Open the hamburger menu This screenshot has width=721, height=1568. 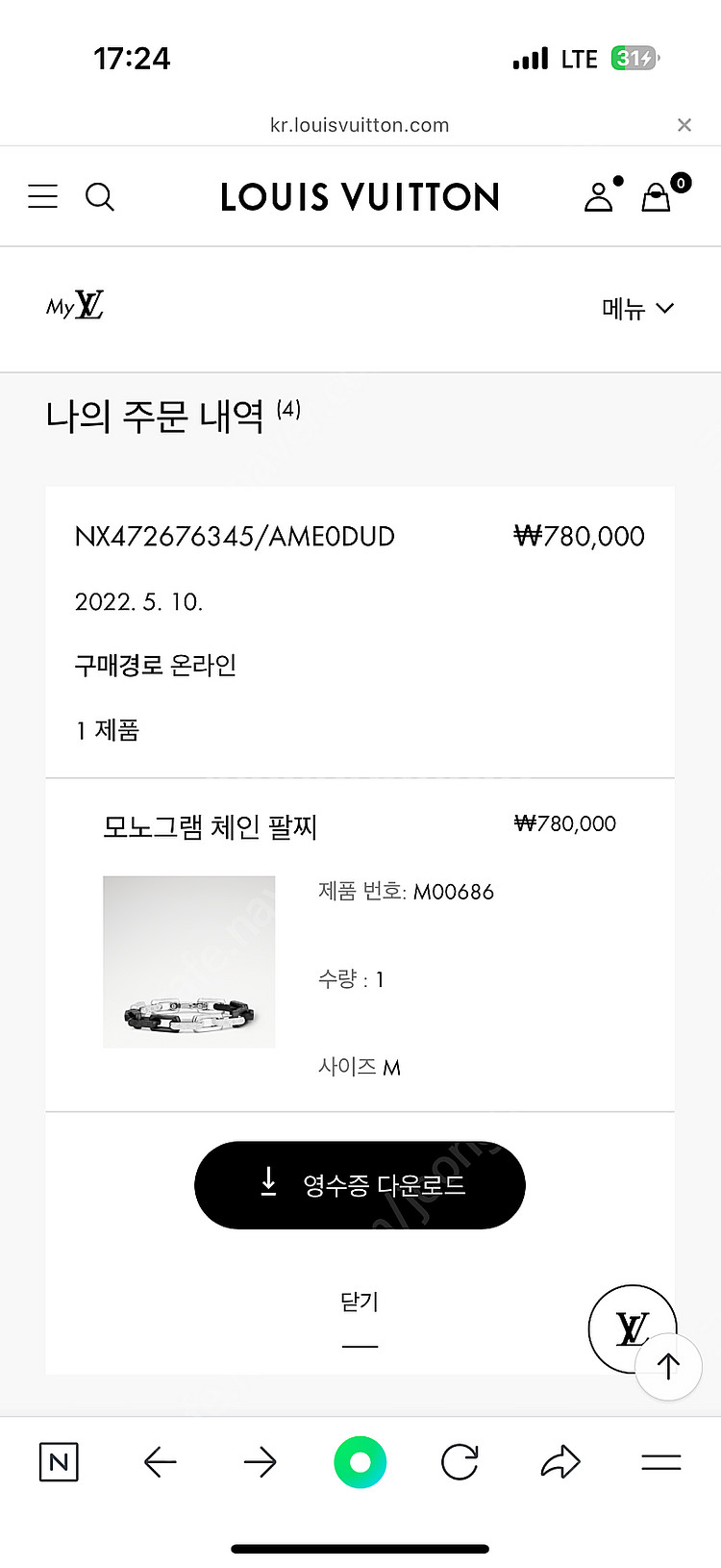coord(42,196)
